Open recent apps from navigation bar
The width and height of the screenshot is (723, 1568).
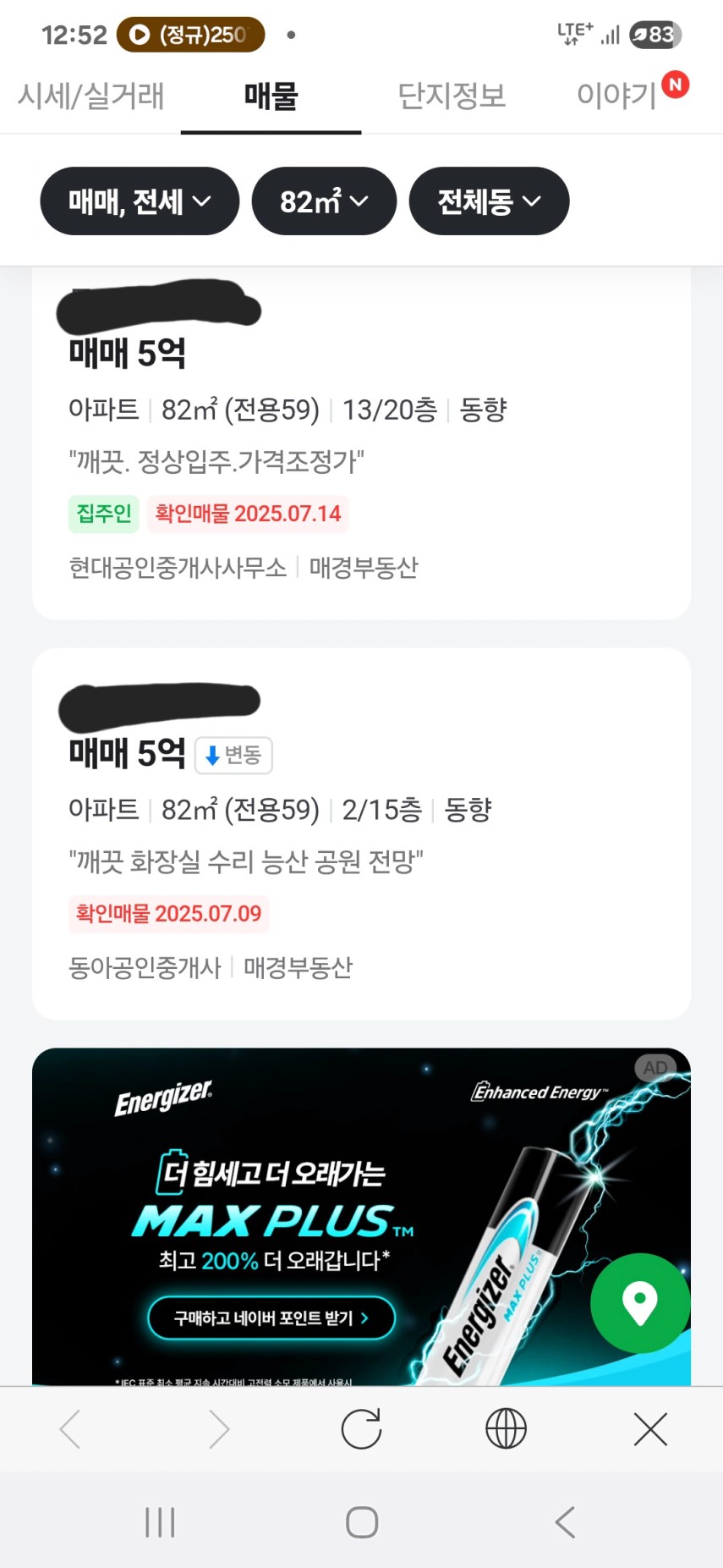[160, 1522]
